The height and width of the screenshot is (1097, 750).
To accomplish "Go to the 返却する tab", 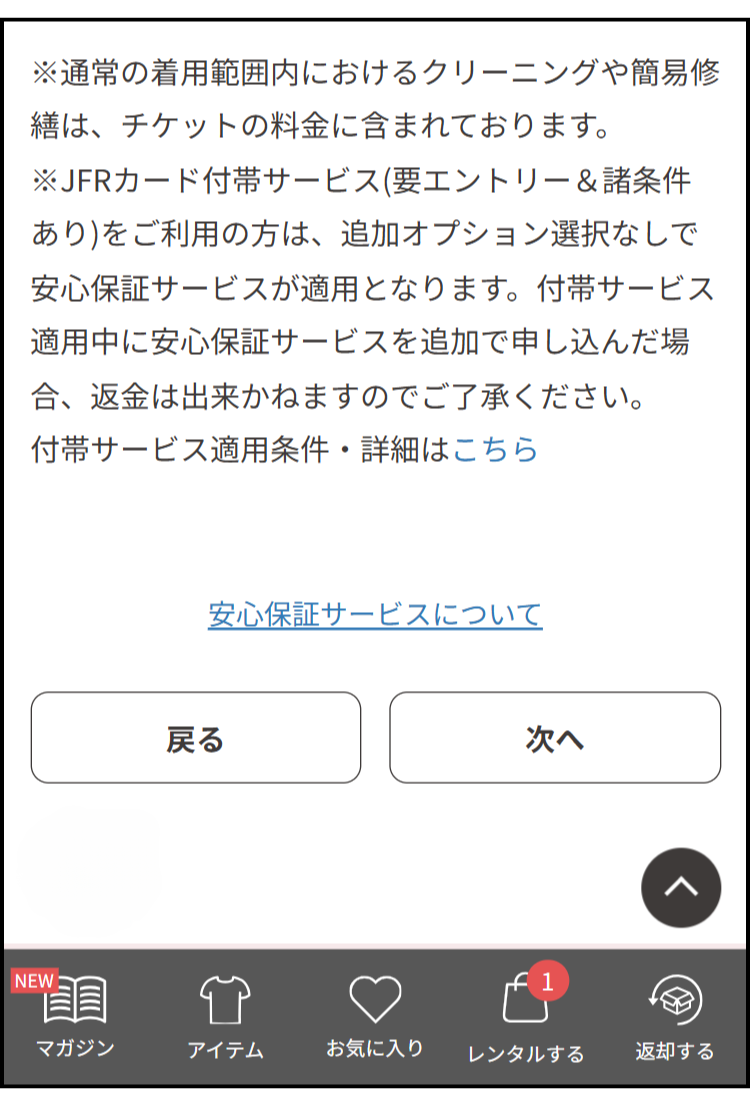I will [x=675, y=1016].
